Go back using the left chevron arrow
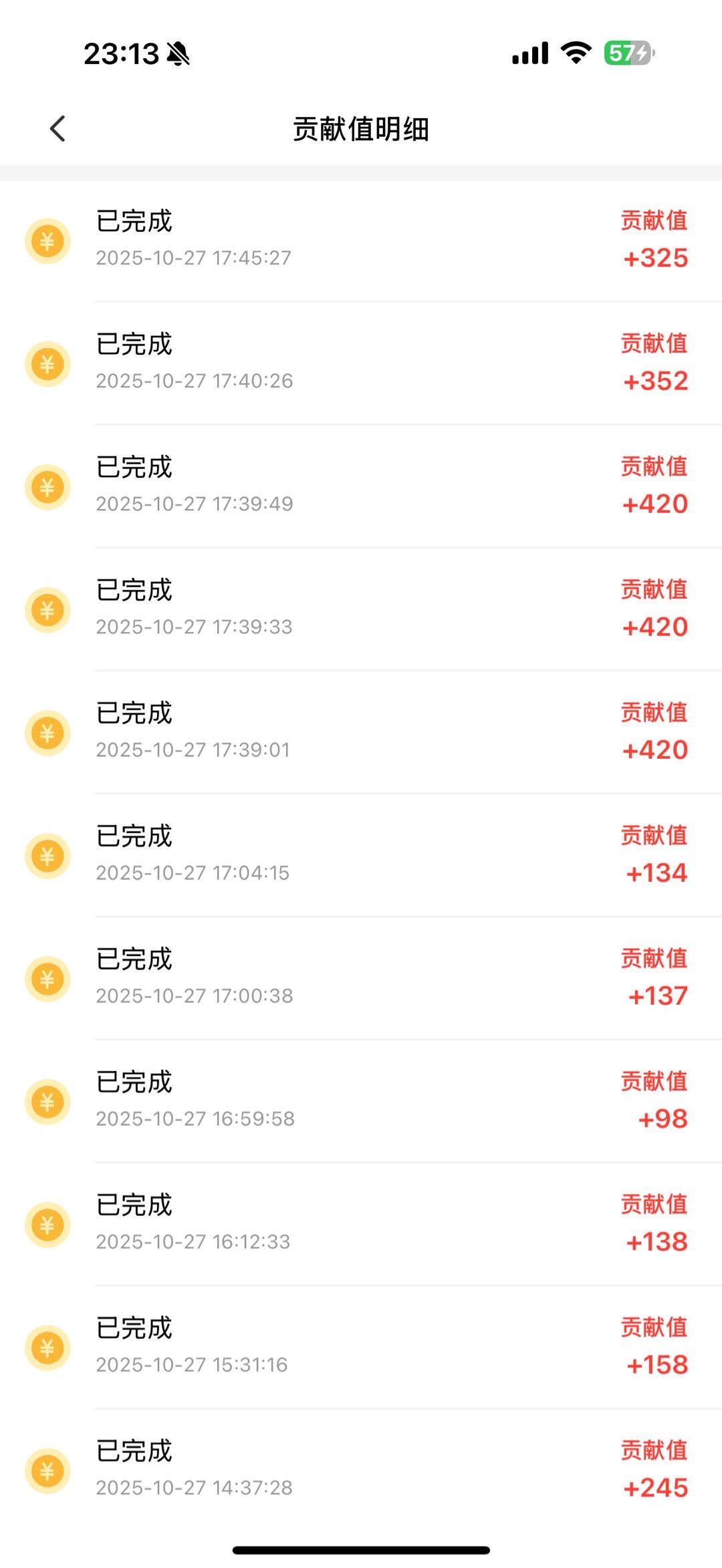 57,128
